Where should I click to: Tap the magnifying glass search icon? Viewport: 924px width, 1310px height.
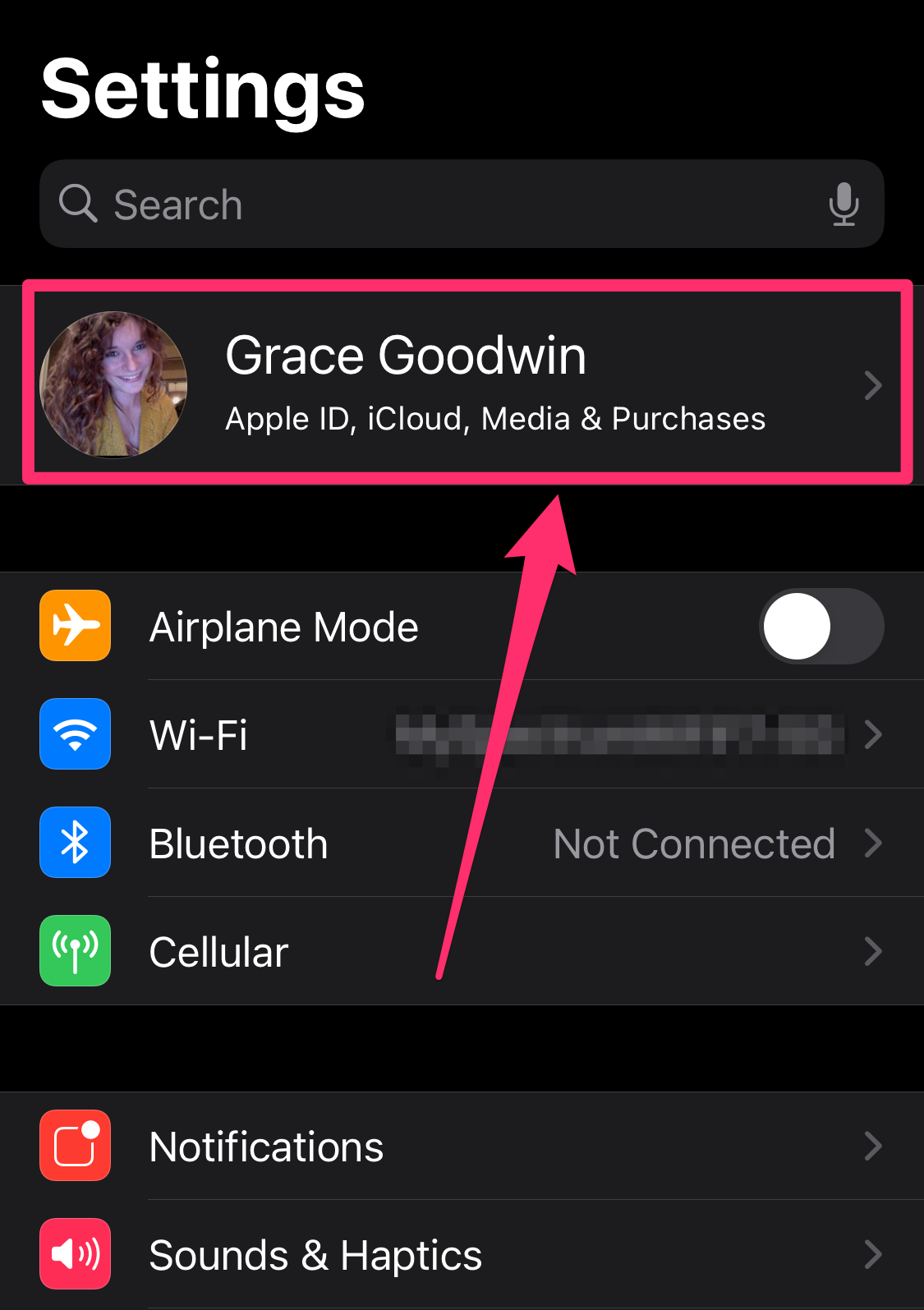click(76, 205)
